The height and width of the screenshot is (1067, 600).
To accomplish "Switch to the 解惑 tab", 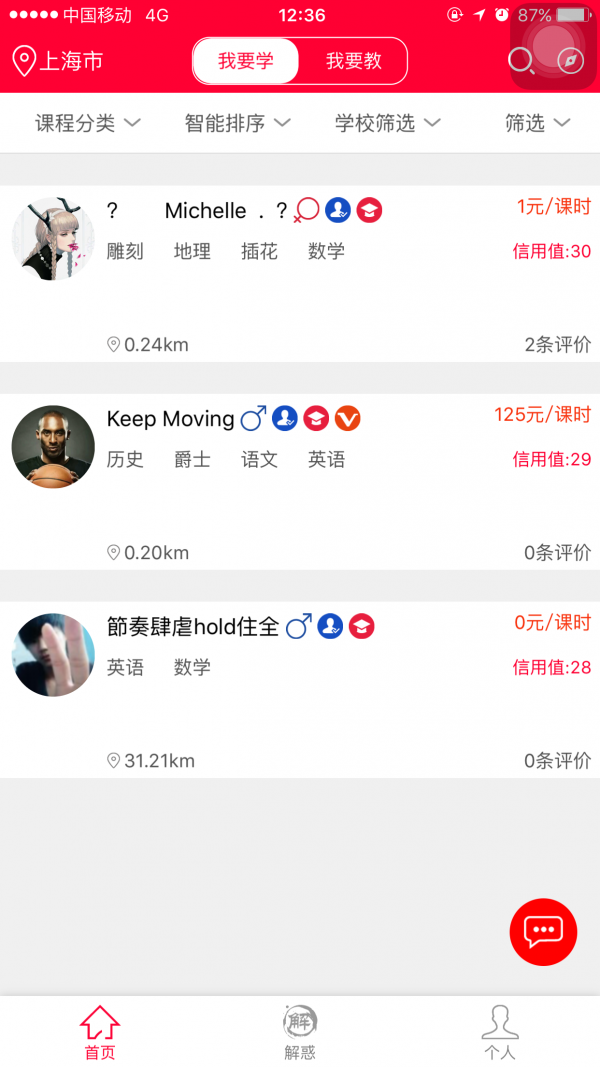I will [300, 1032].
